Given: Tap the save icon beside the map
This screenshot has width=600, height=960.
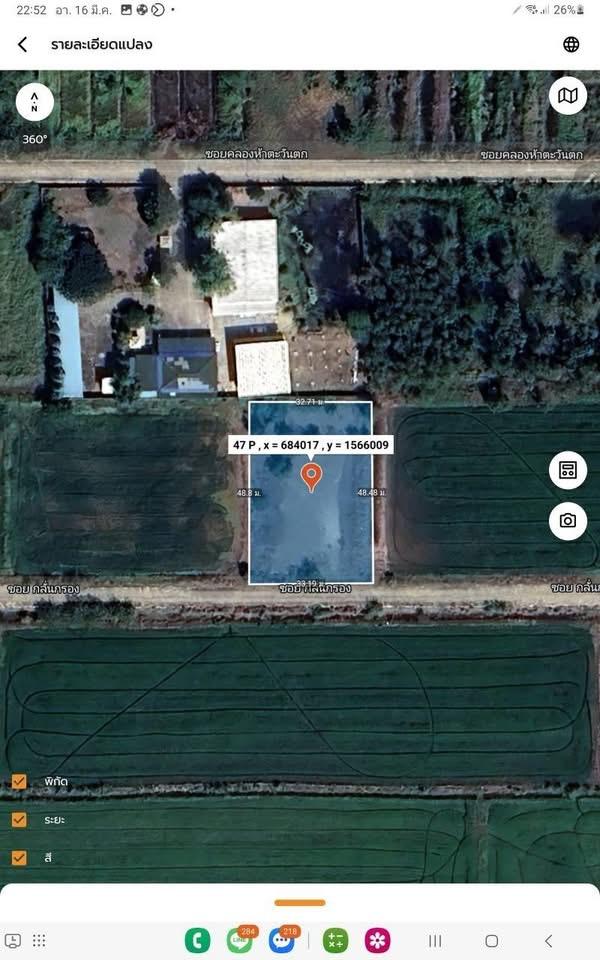Looking at the screenshot, I should point(568,470).
